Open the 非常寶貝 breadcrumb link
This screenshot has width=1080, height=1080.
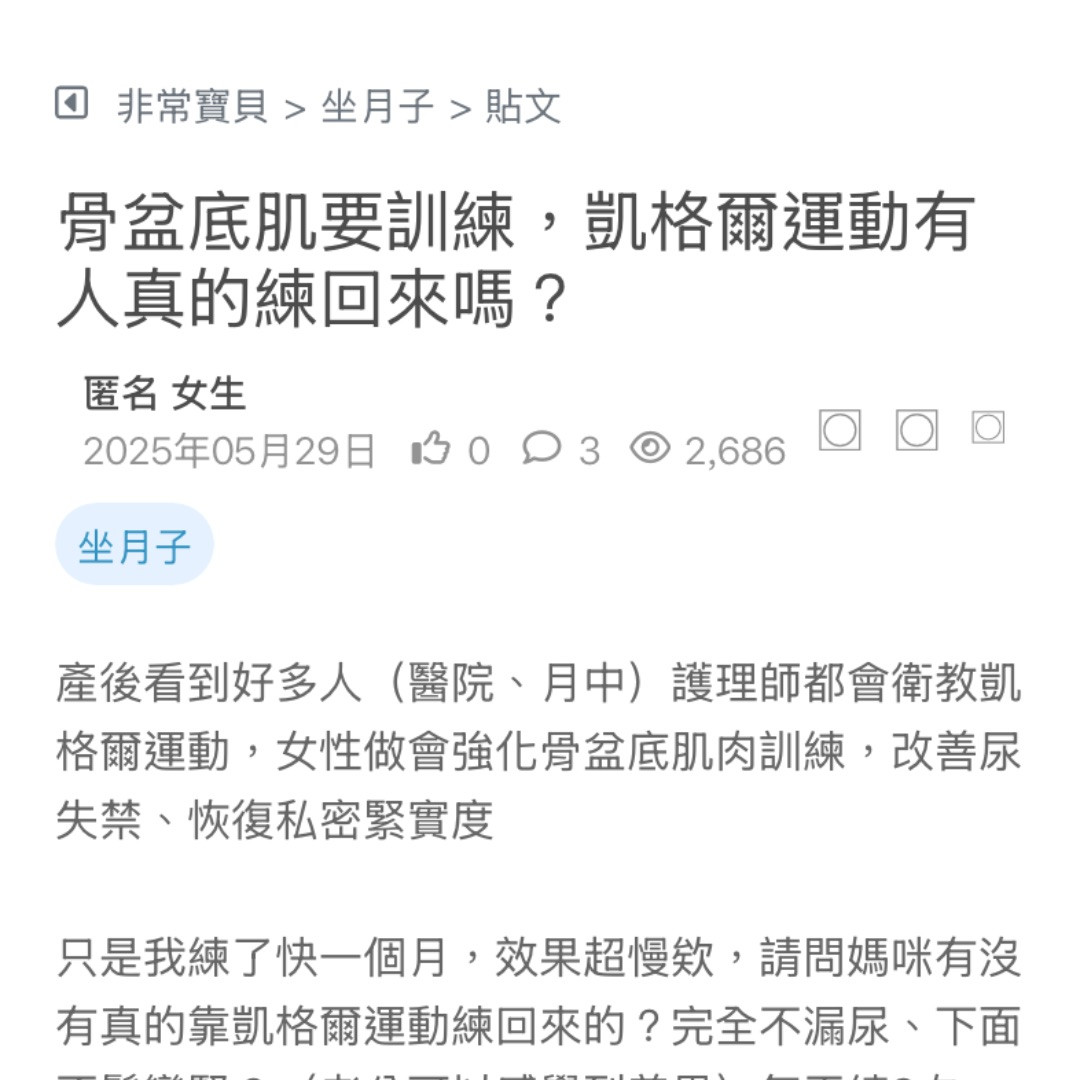[x=192, y=106]
